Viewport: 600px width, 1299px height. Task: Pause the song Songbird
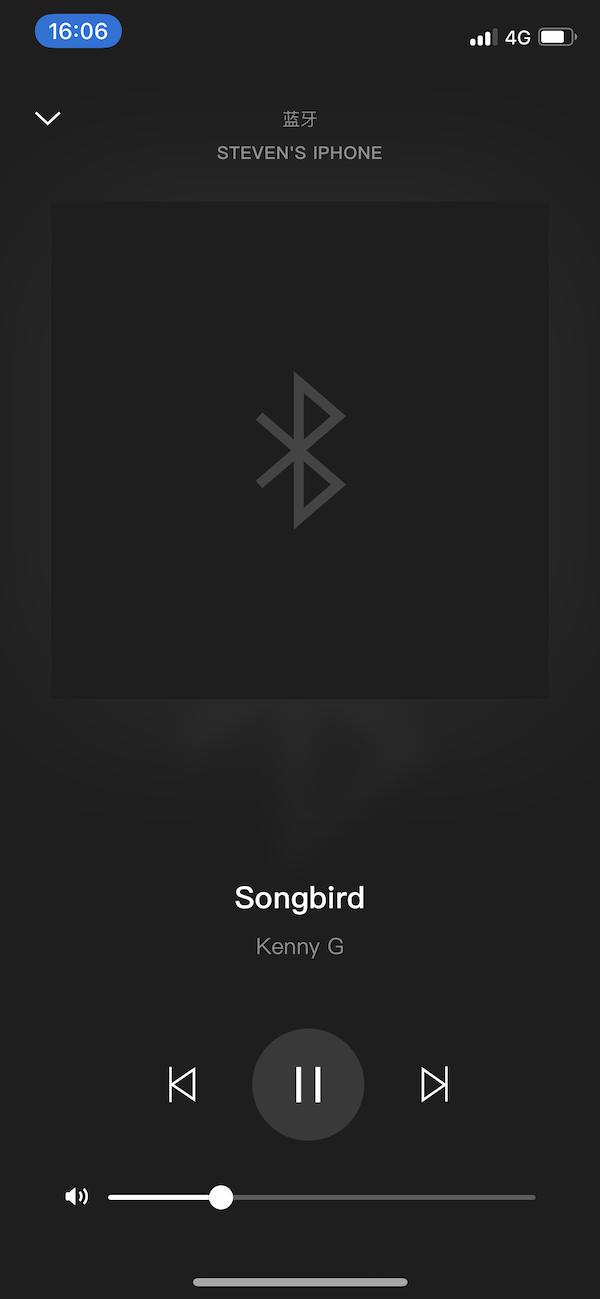pyautogui.click(x=308, y=1084)
